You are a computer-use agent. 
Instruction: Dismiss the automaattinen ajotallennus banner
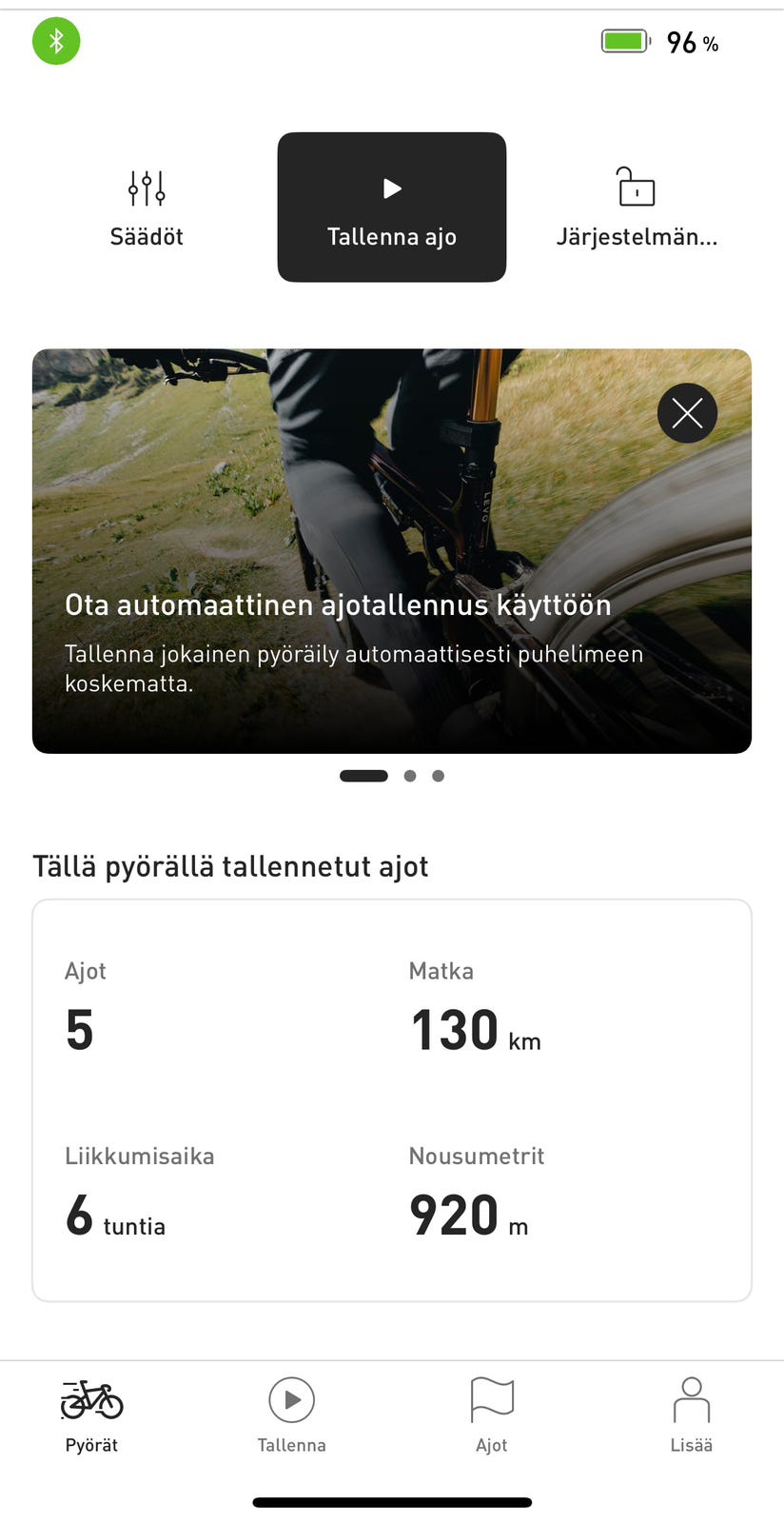[x=687, y=413]
